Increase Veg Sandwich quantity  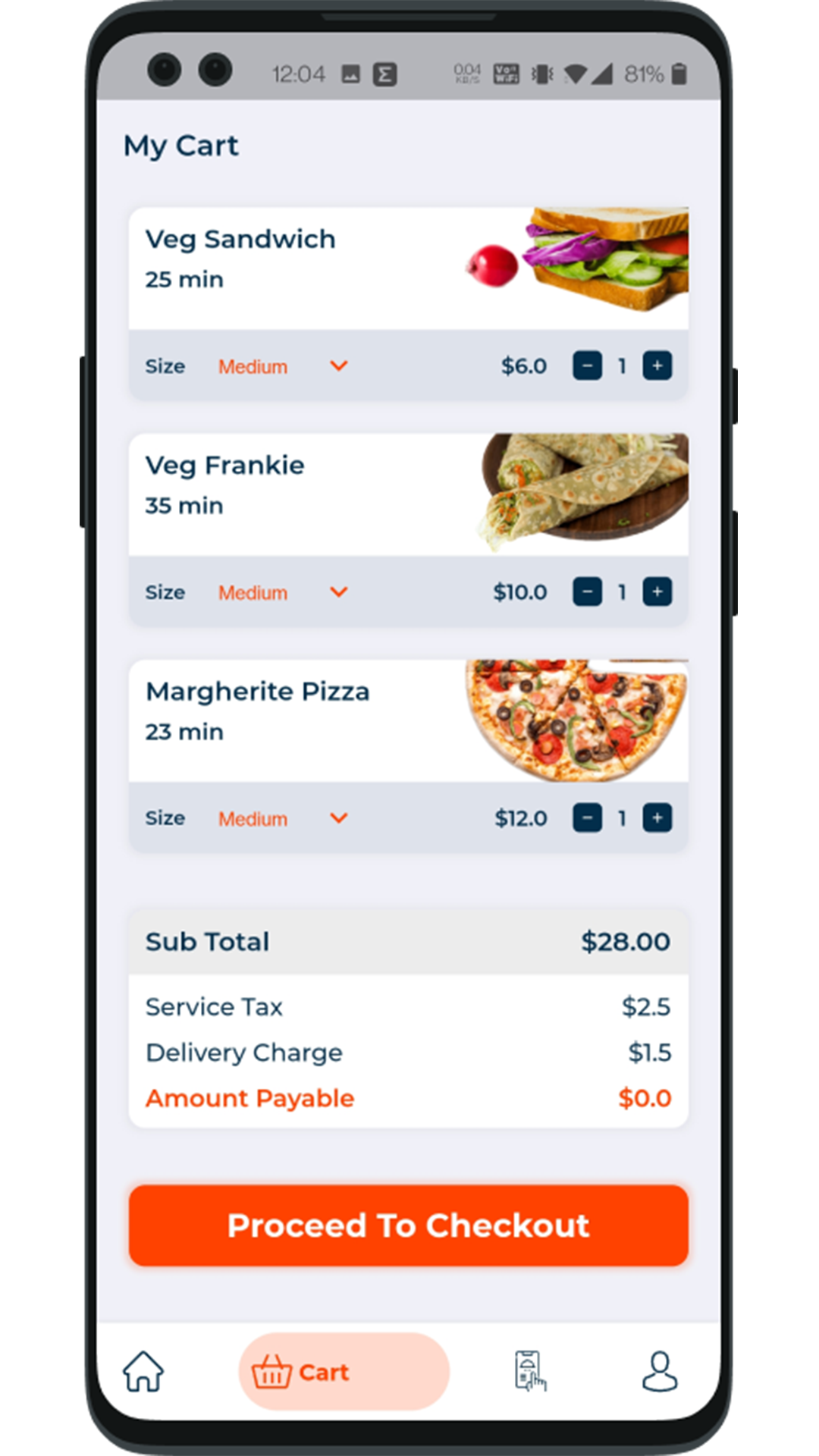coord(657,366)
